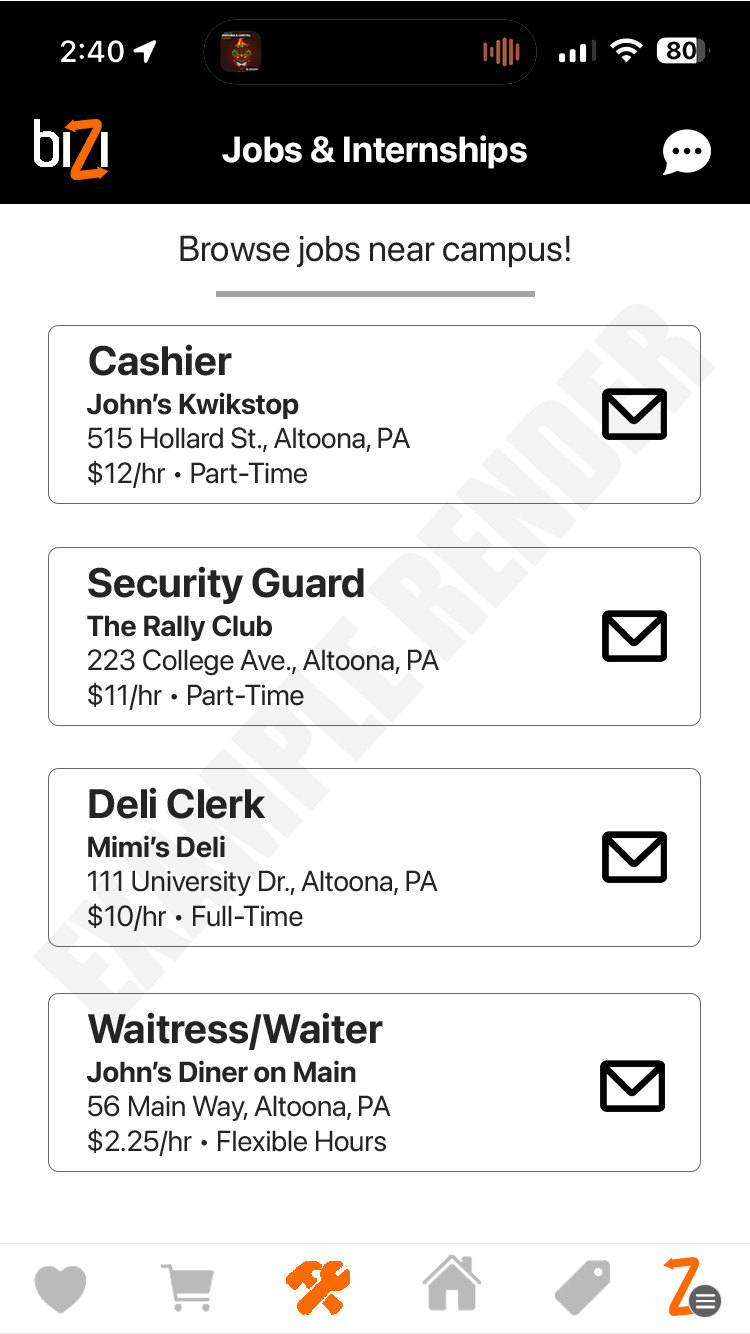Tap the envelope for the Security Guard job
This screenshot has height=1334, width=750.
click(634, 636)
